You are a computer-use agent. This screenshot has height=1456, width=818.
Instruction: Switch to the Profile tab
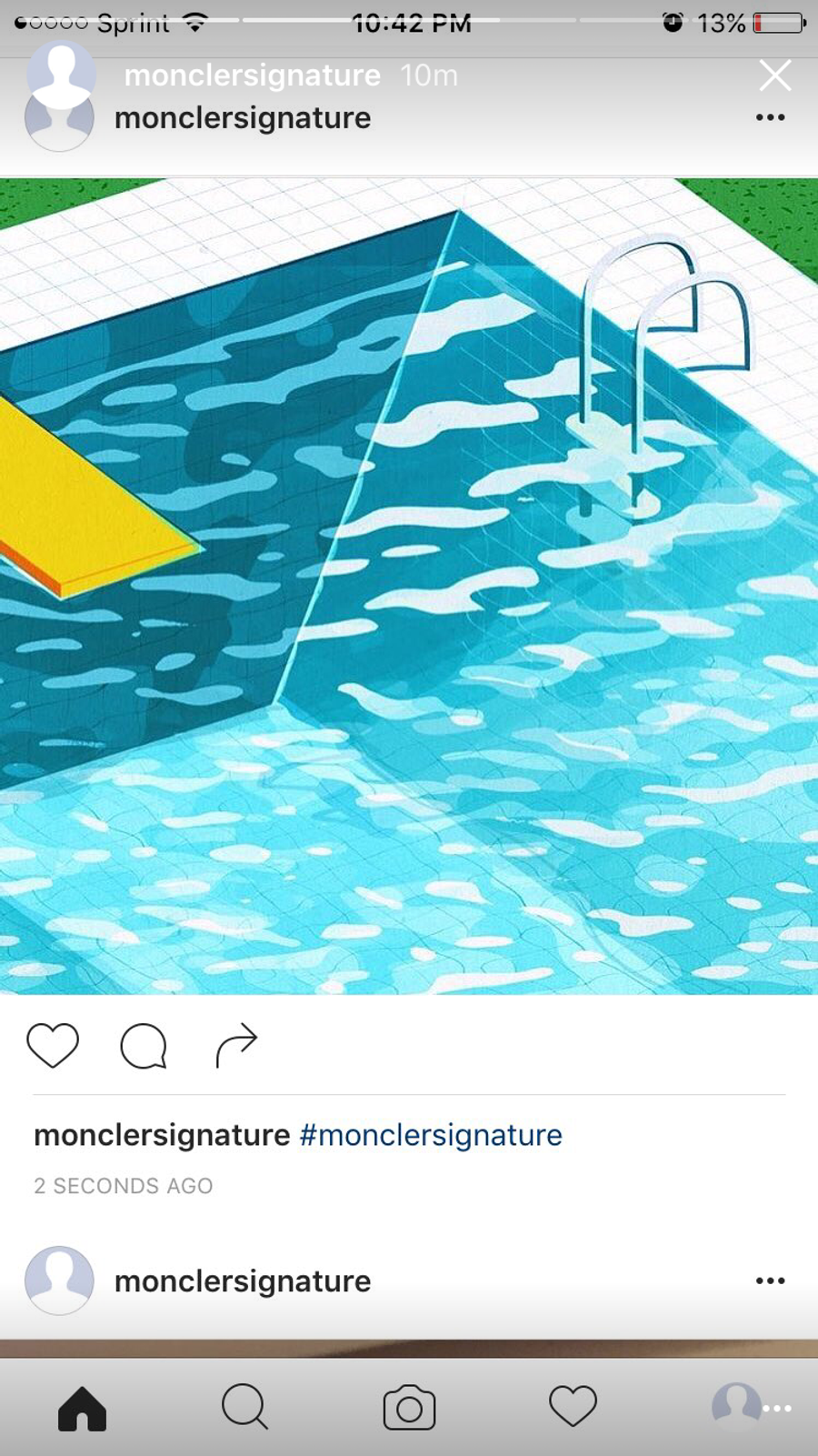coord(736,1406)
